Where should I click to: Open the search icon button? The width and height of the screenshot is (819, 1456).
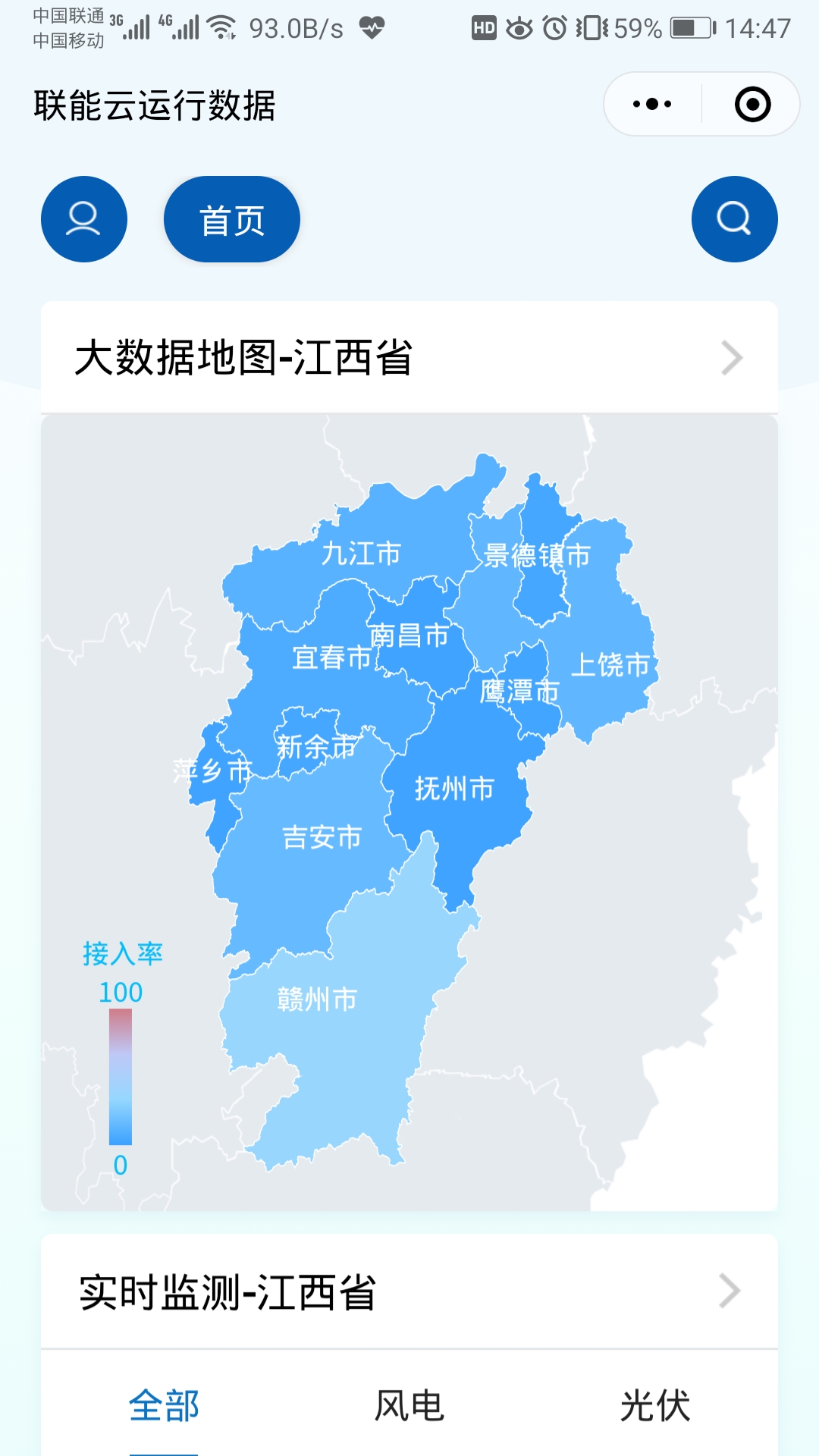734,219
